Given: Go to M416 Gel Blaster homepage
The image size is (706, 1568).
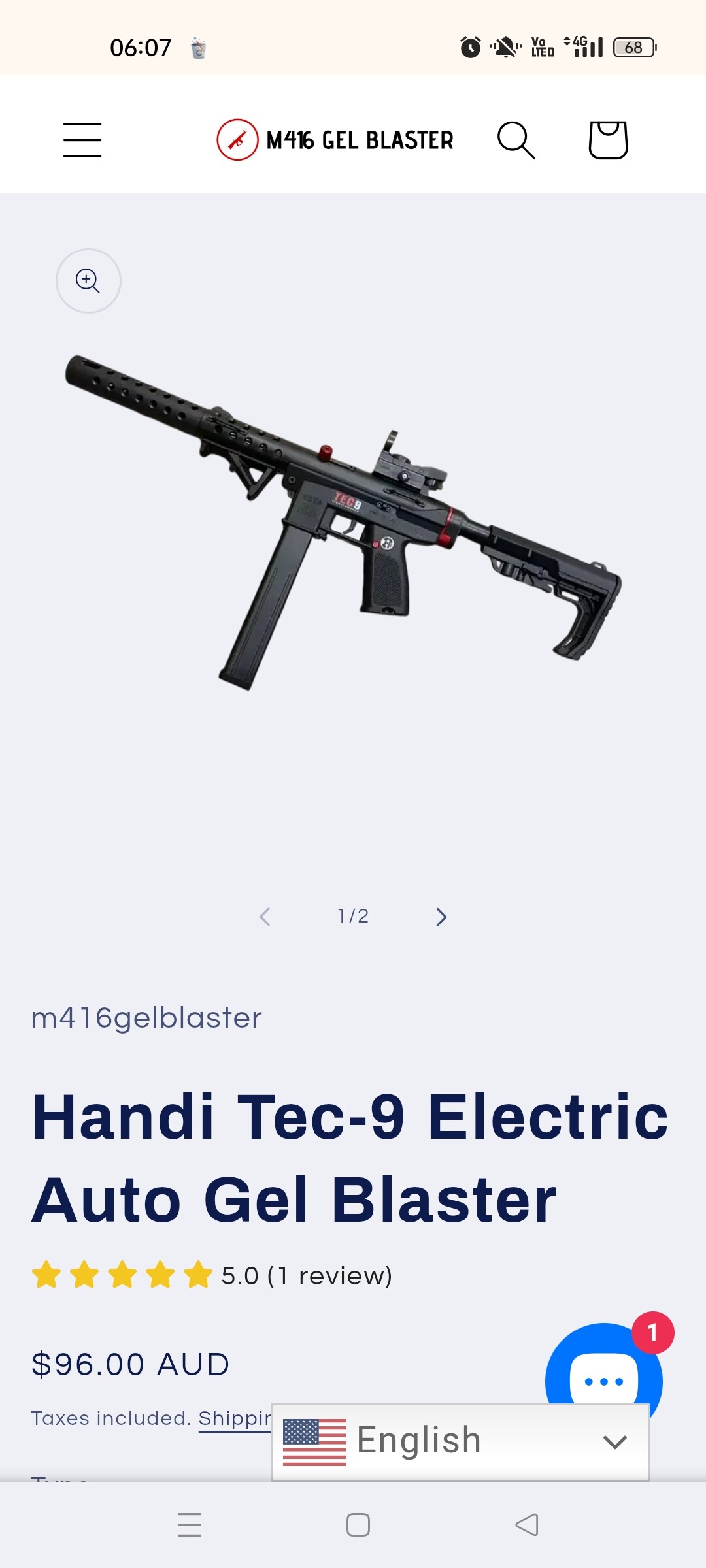Looking at the screenshot, I should (x=335, y=140).
